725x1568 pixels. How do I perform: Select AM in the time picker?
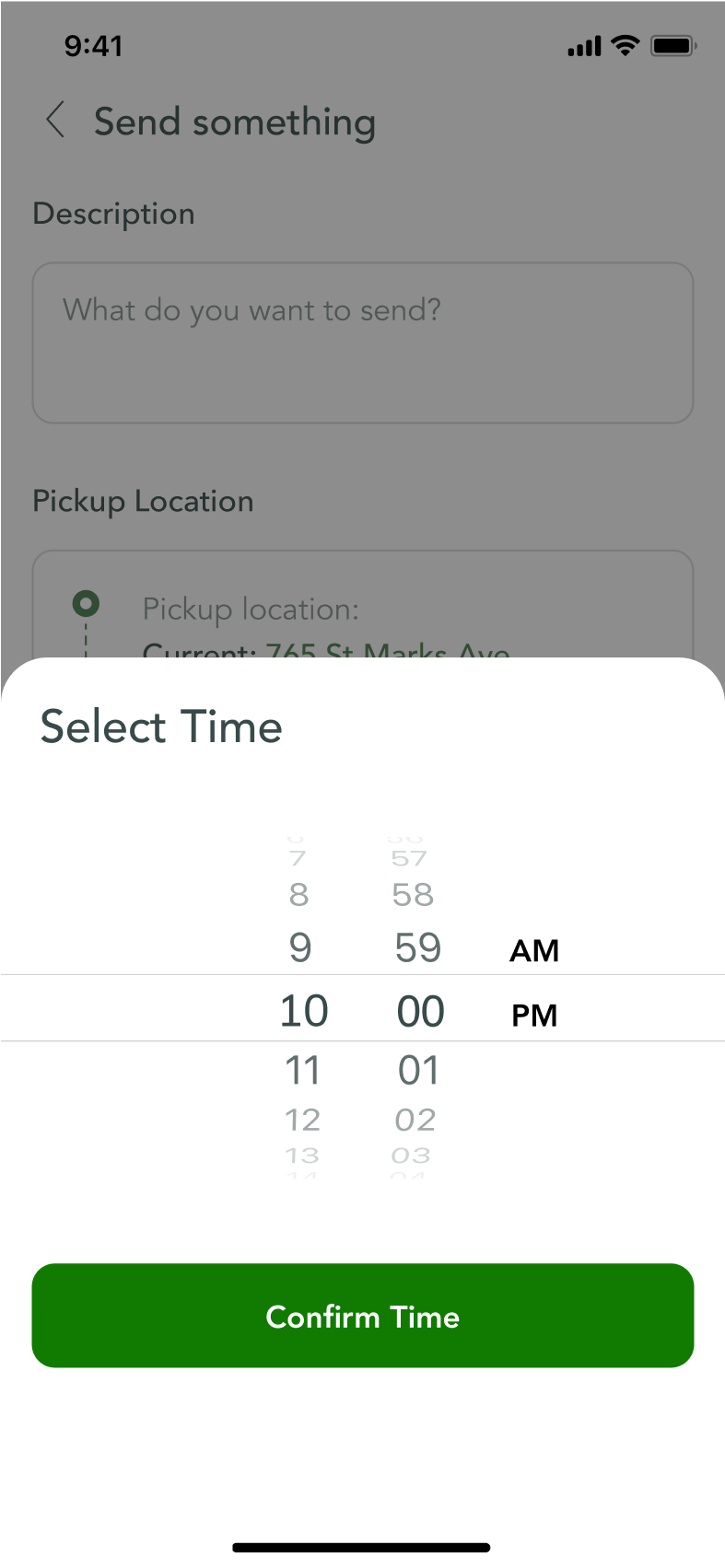tap(534, 950)
